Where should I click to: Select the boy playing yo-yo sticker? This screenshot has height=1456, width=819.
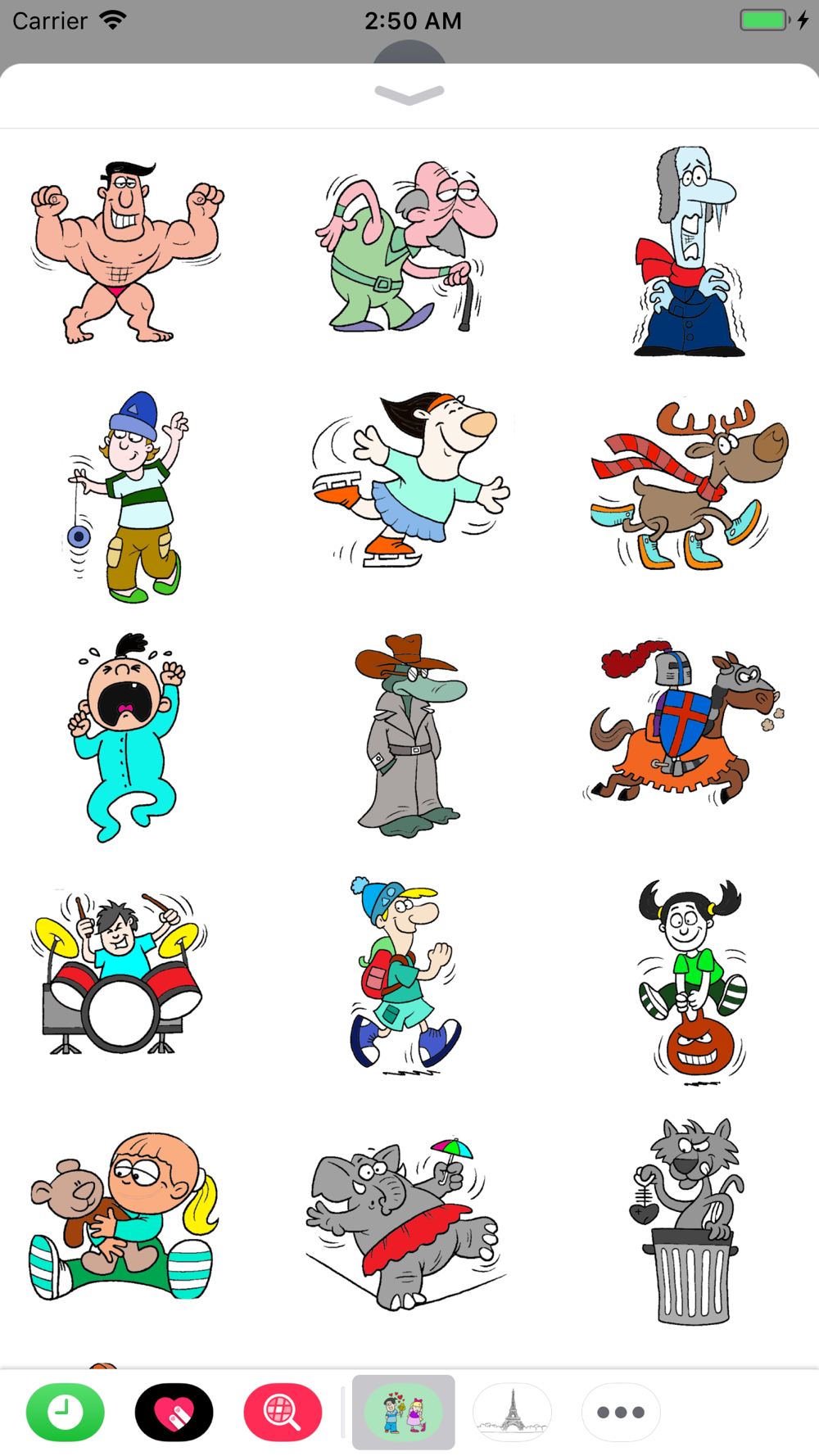tap(127, 497)
